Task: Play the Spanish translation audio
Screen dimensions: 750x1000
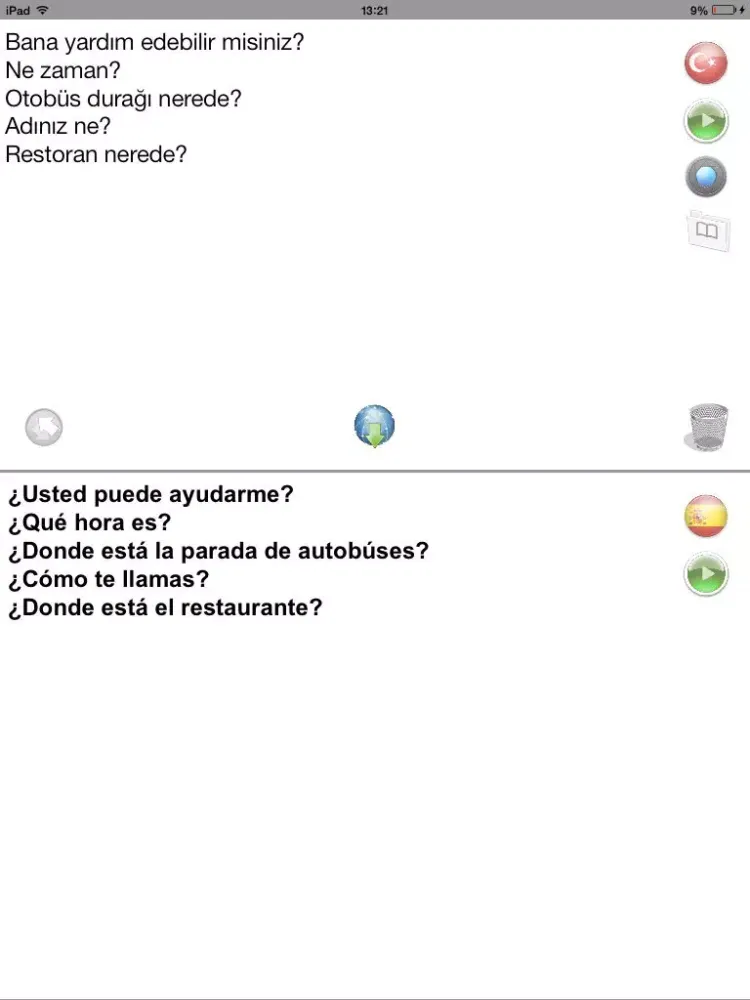Action: coord(706,576)
